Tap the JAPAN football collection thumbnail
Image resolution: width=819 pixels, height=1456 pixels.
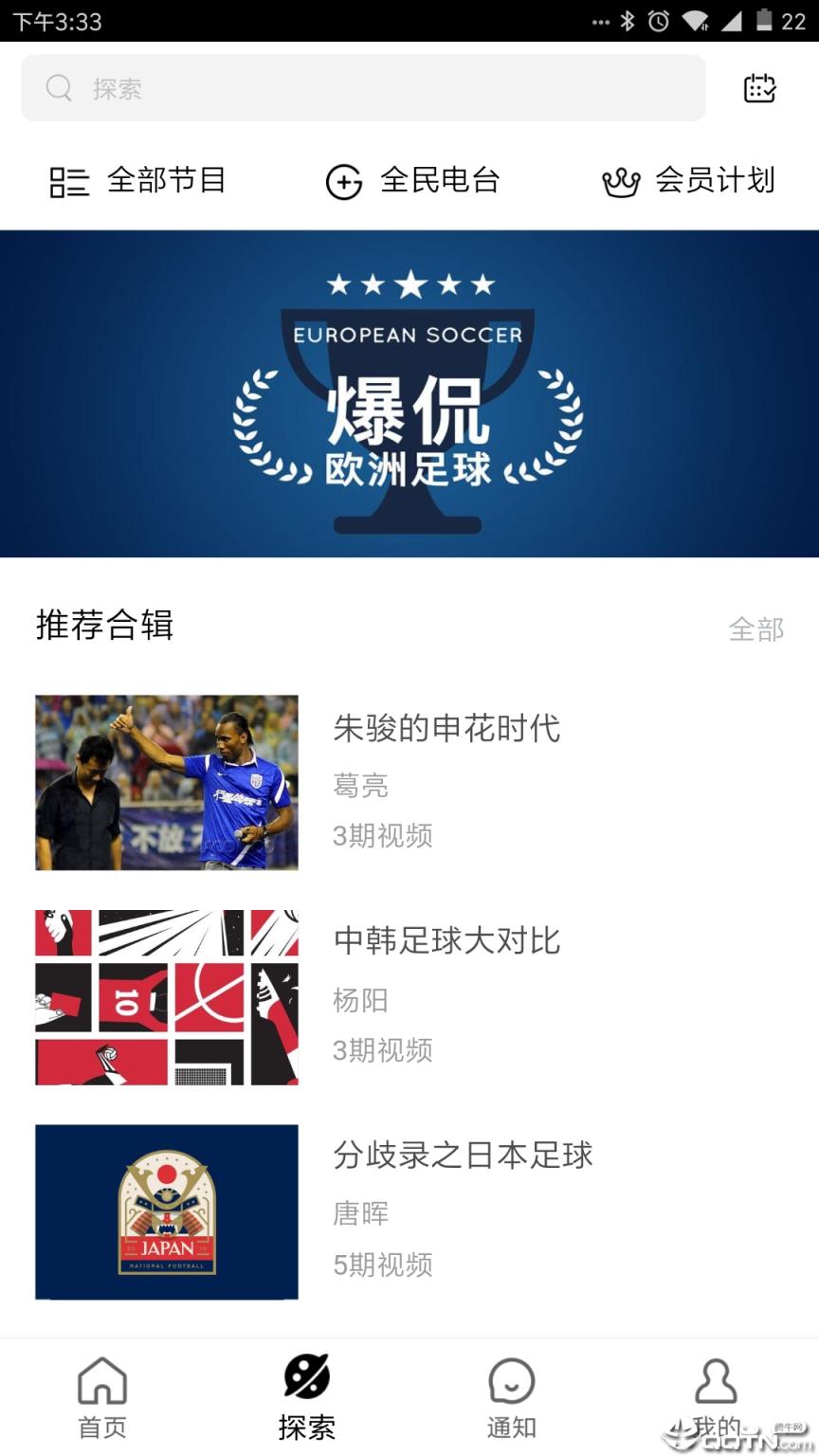166,1211
